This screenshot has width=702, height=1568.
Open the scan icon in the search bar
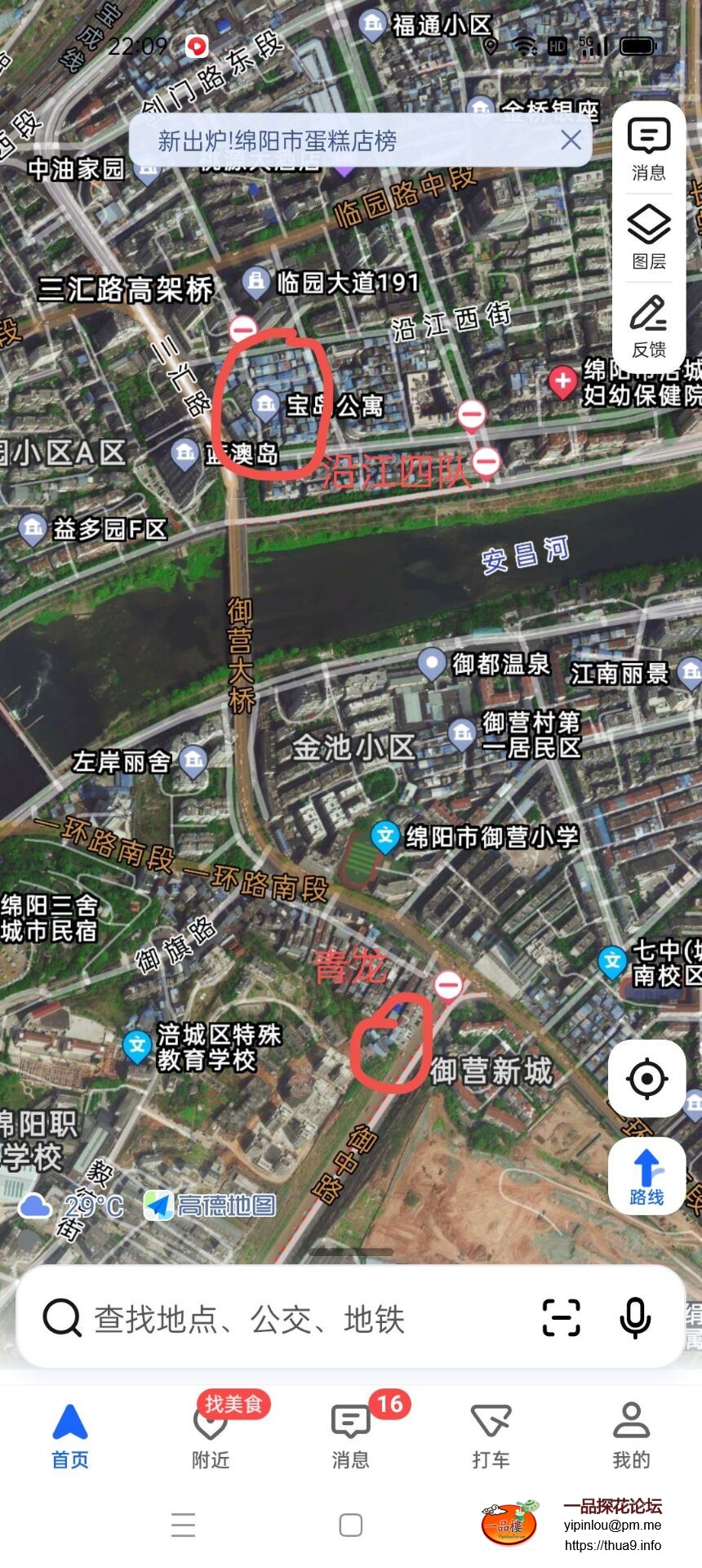tap(562, 1317)
